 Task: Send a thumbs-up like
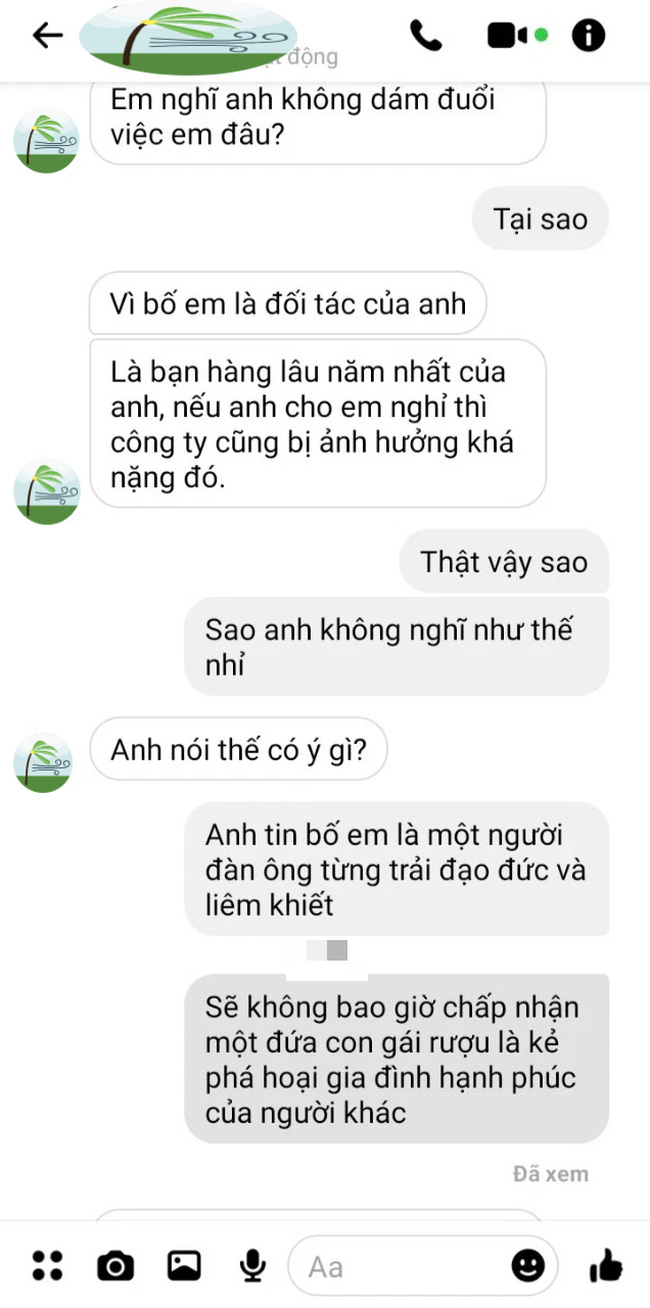(606, 1266)
